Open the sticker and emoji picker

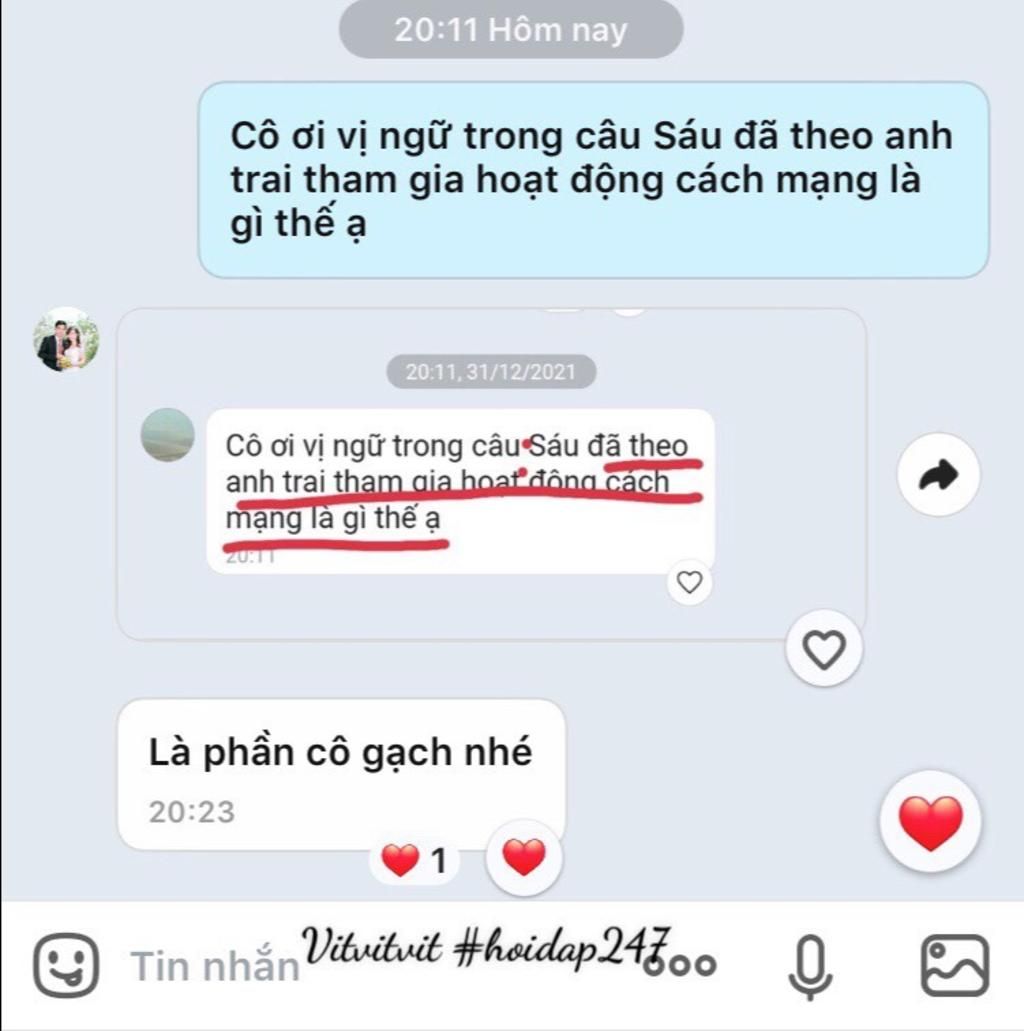[66, 965]
